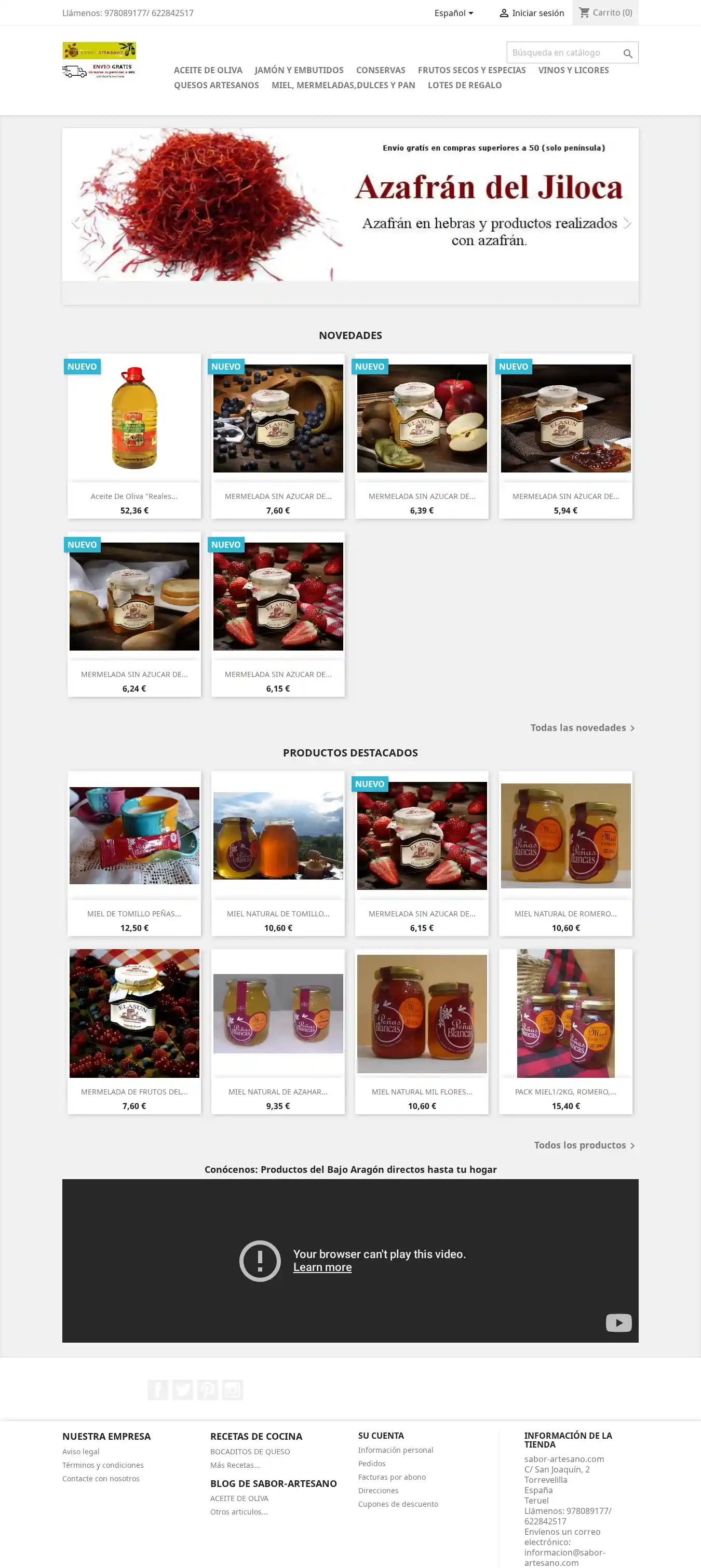Tap Iniciar sesión to log in
Viewport: 701px width, 1568px height.
tap(532, 13)
